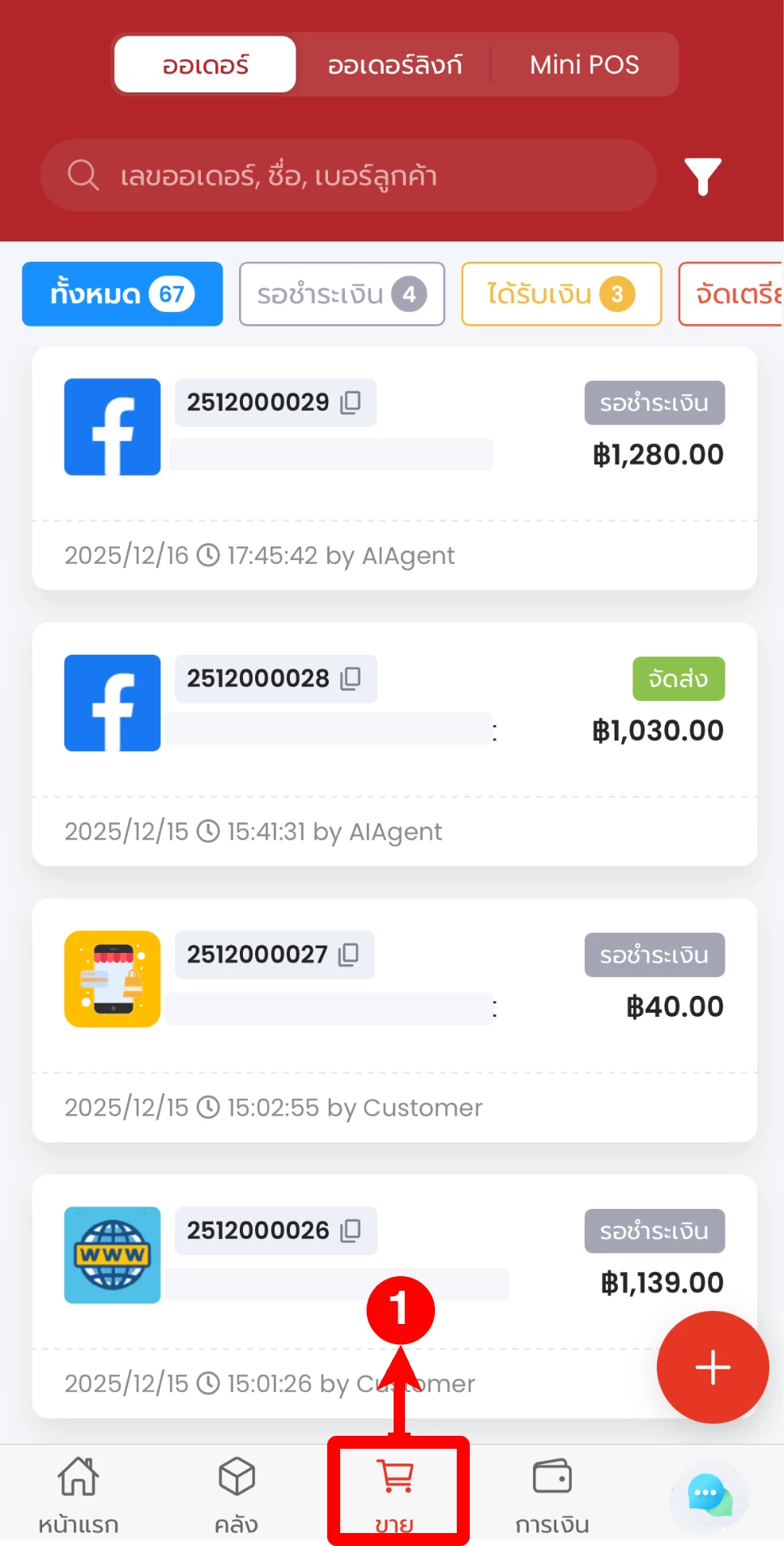The height and width of the screenshot is (1546, 784).
Task: Filter orders by ได้รับเงิน chip
Action: point(561,294)
